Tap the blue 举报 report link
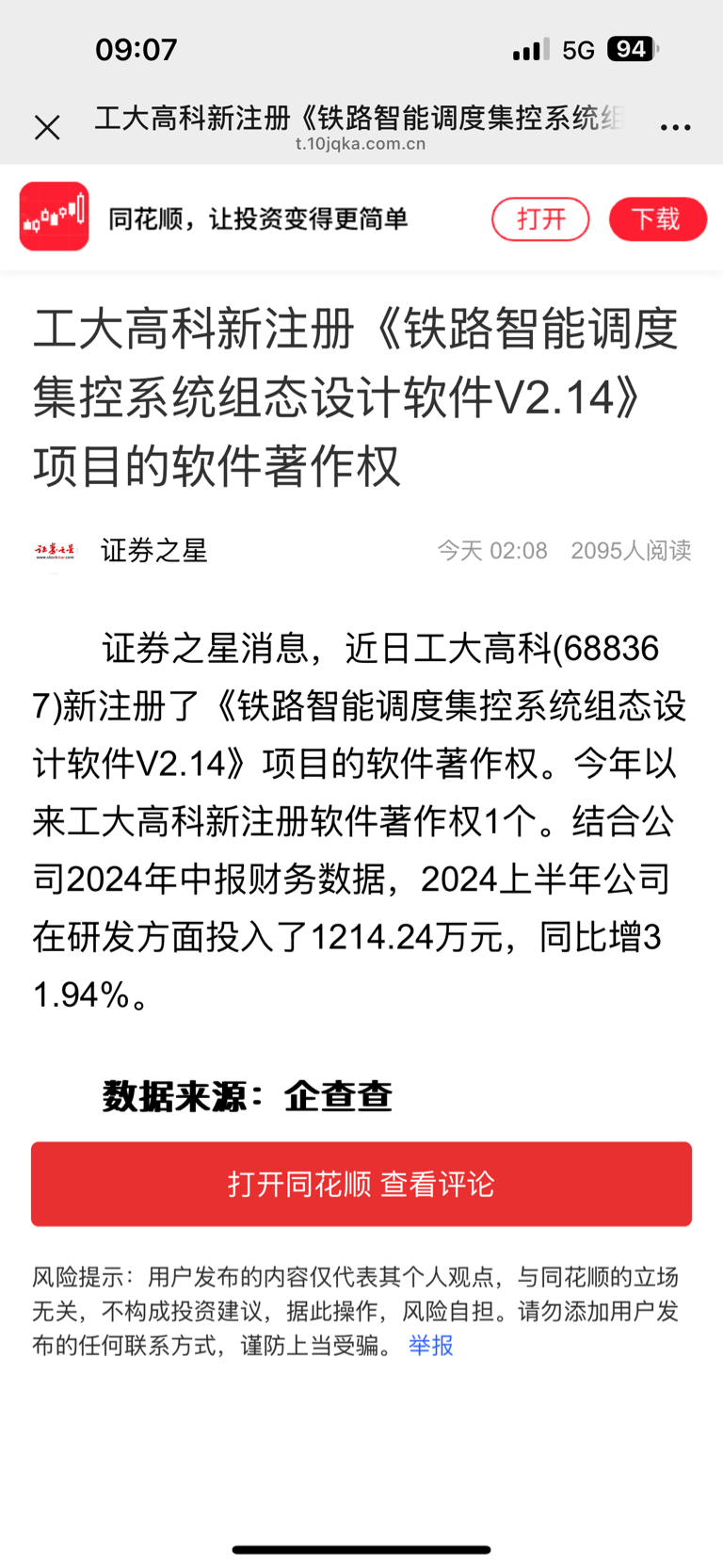The height and width of the screenshot is (1568, 723). tap(431, 1345)
